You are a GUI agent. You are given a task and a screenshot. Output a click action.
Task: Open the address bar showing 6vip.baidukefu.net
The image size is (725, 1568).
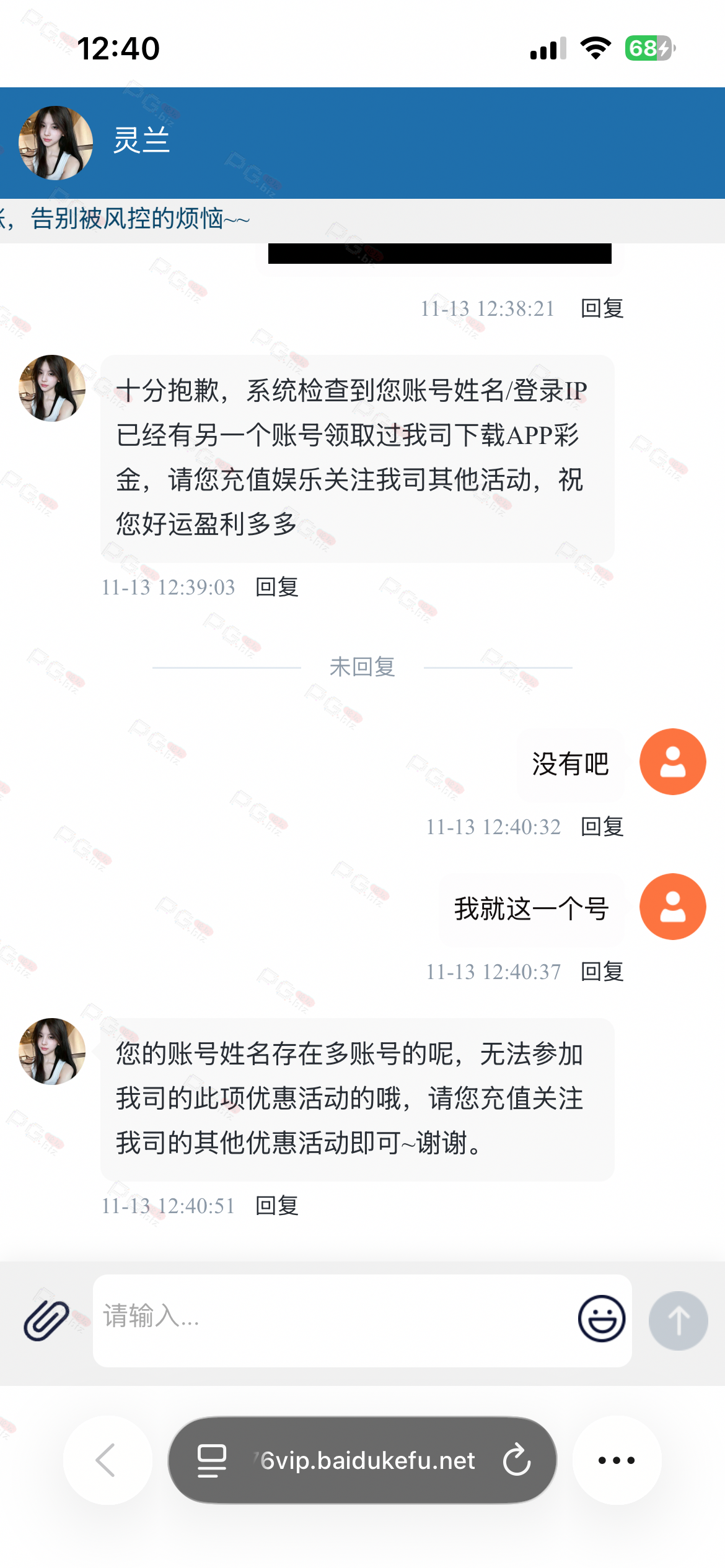[367, 1460]
